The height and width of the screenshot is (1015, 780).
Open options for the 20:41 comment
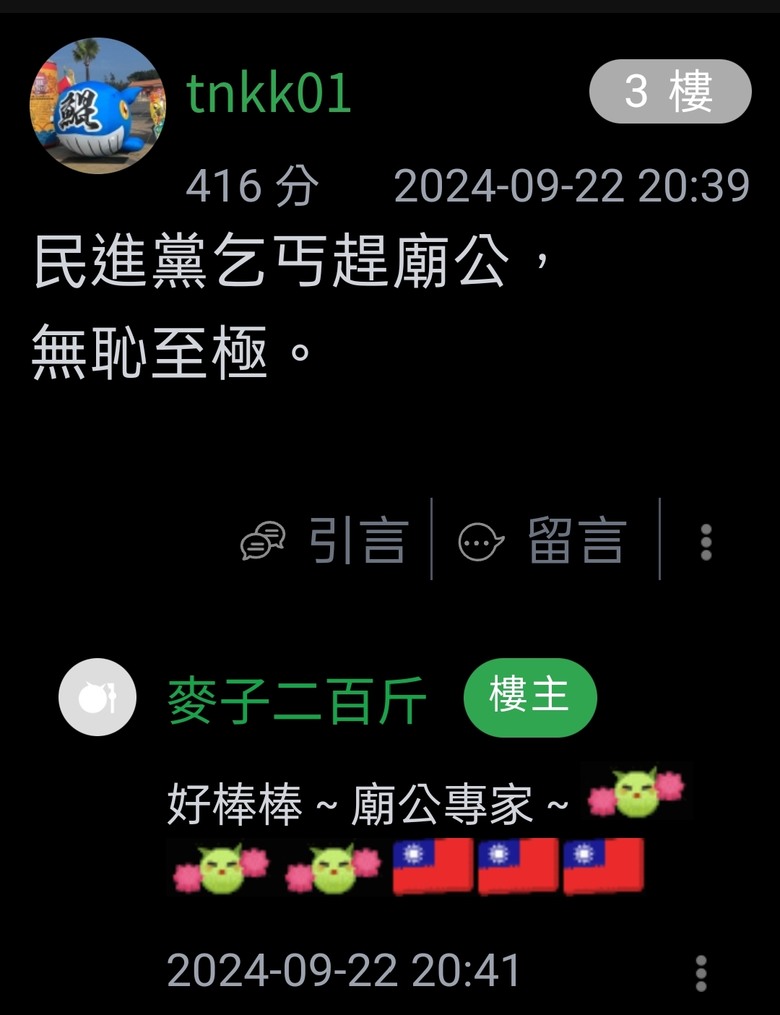701,972
